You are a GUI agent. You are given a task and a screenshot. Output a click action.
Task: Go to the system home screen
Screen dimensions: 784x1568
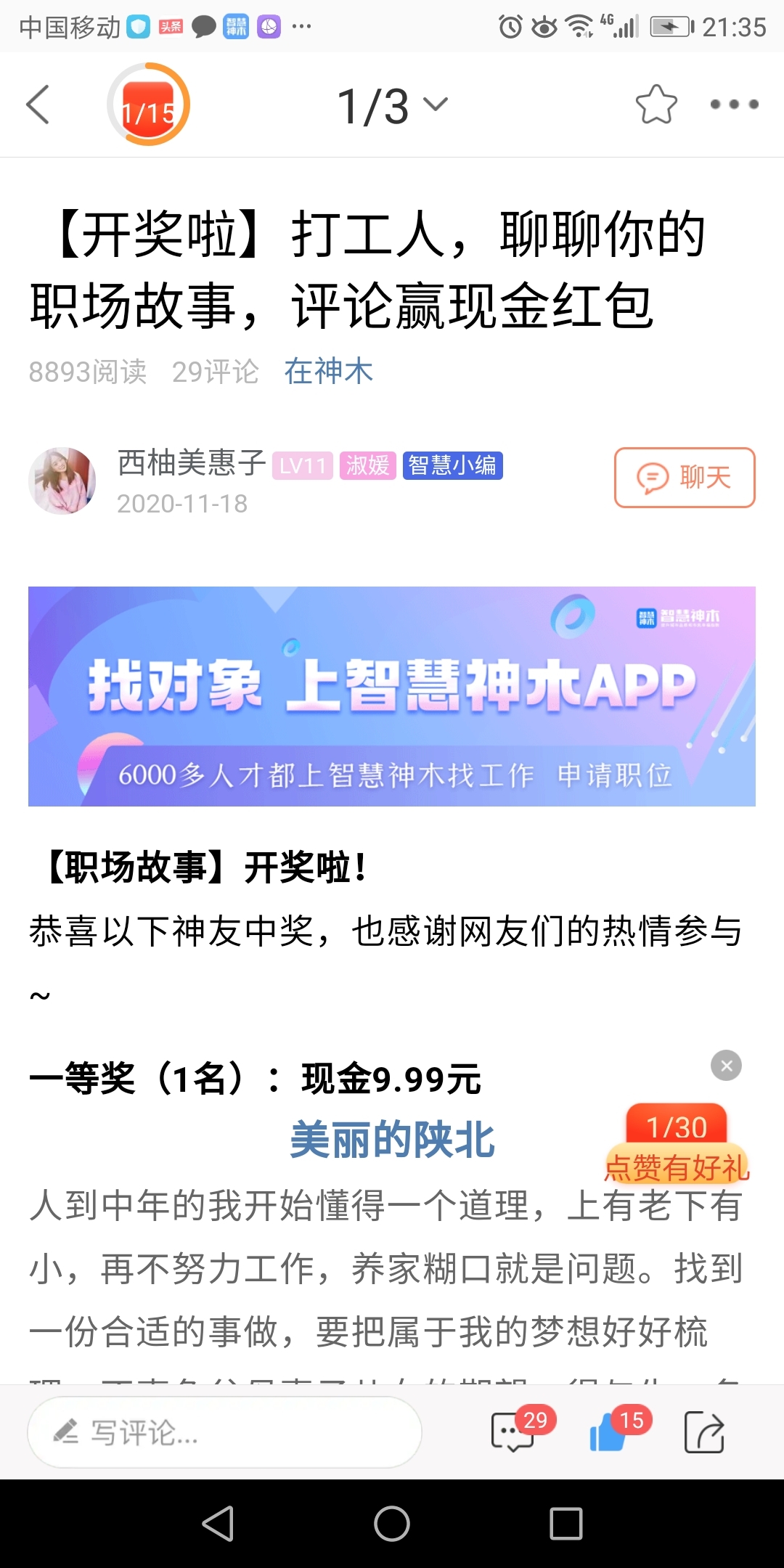pos(392,1523)
